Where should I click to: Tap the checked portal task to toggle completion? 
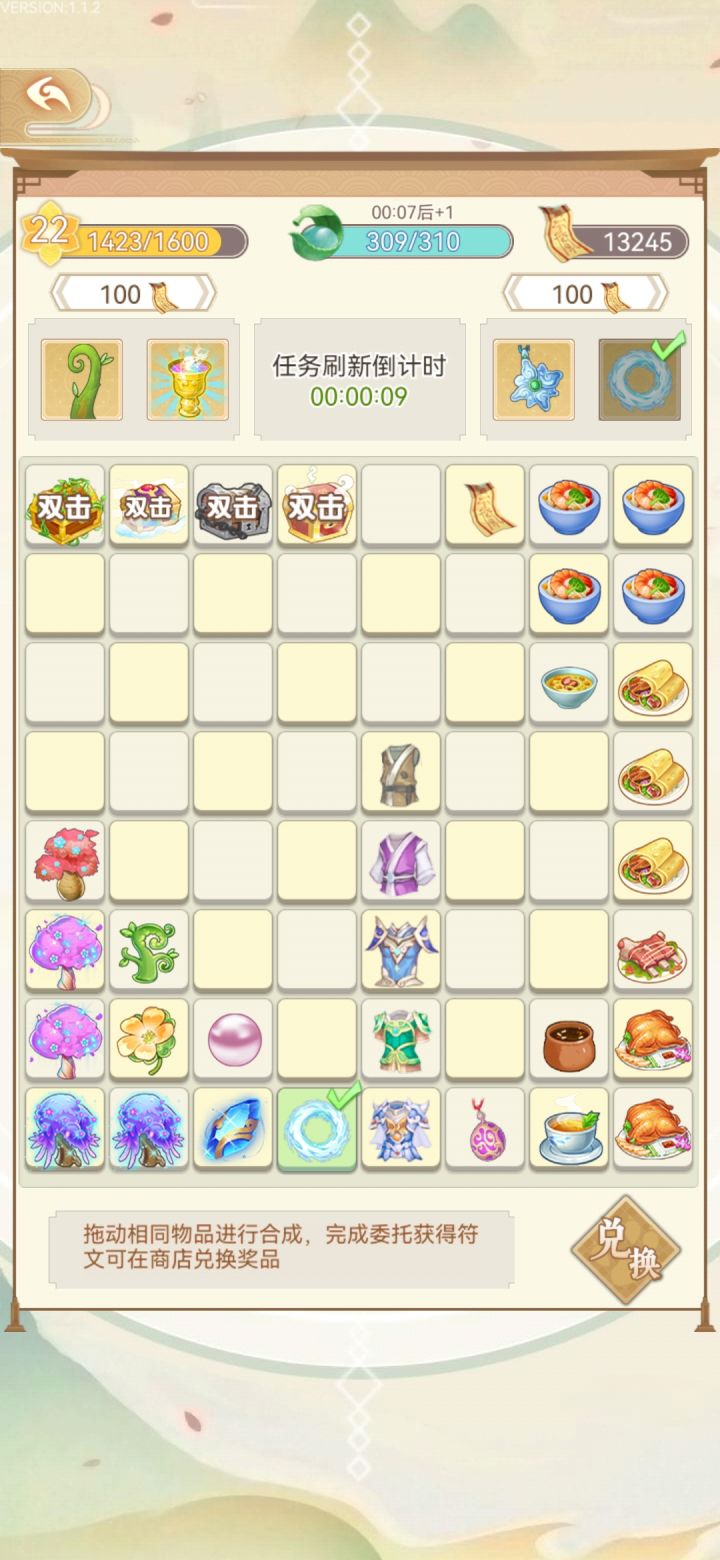tap(640, 380)
